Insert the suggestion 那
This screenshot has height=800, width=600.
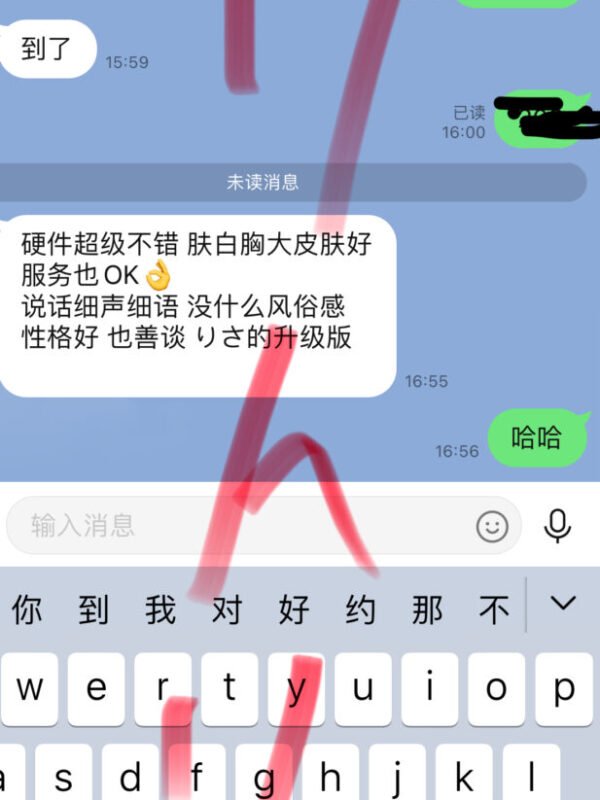428,609
